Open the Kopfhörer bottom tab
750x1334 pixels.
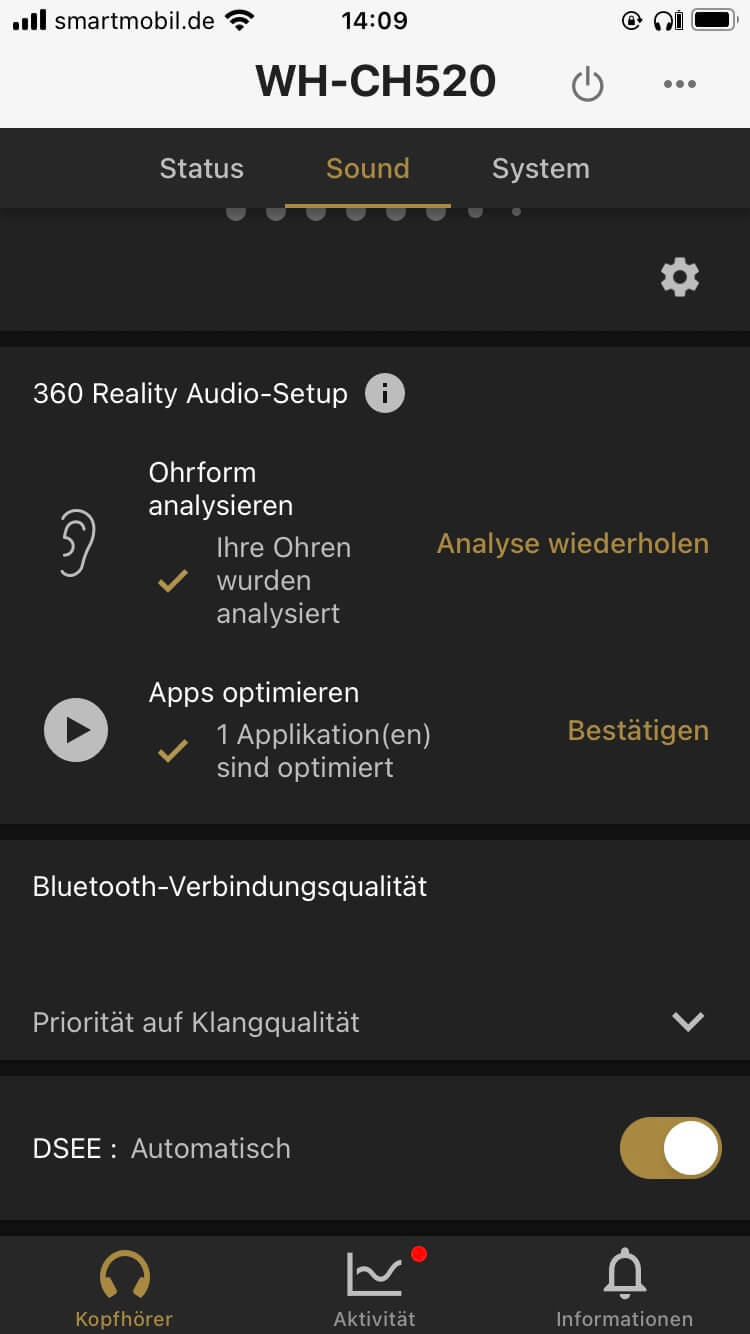tap(124, 1289)
